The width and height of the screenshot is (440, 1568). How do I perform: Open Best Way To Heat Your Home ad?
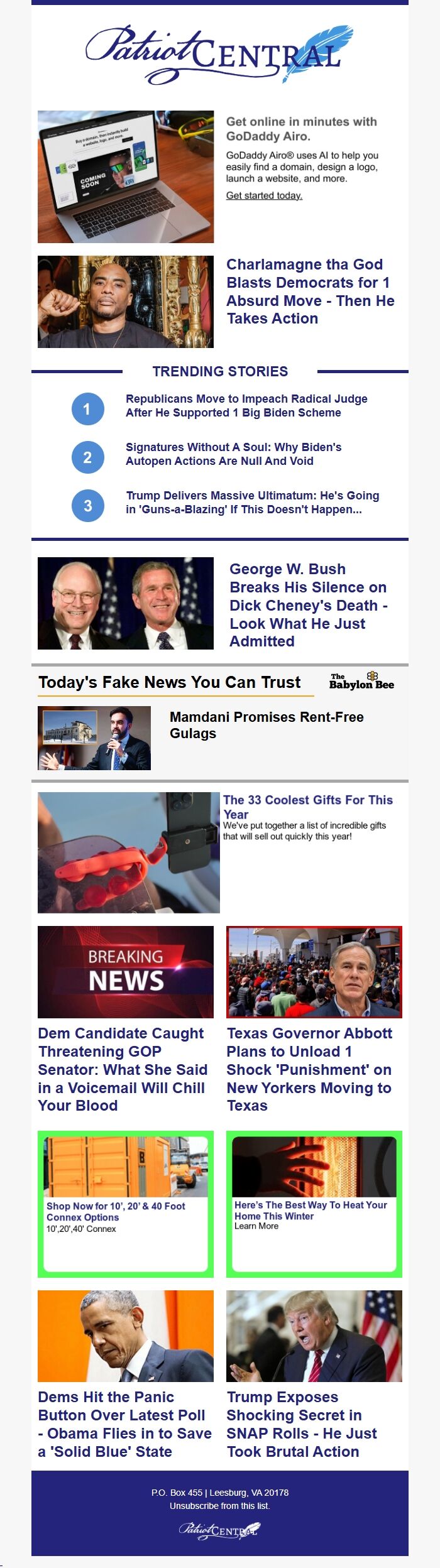311,1210
